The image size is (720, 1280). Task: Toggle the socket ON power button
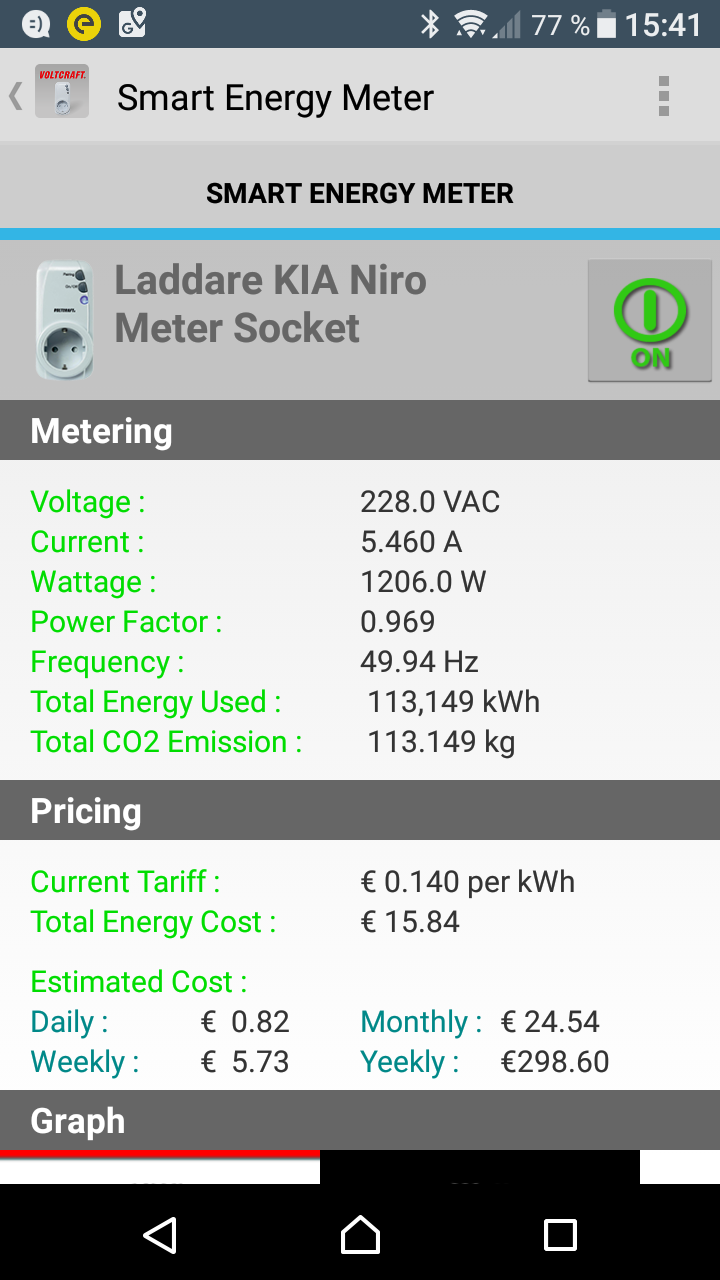pyautogui.click(x=650, y=321)
